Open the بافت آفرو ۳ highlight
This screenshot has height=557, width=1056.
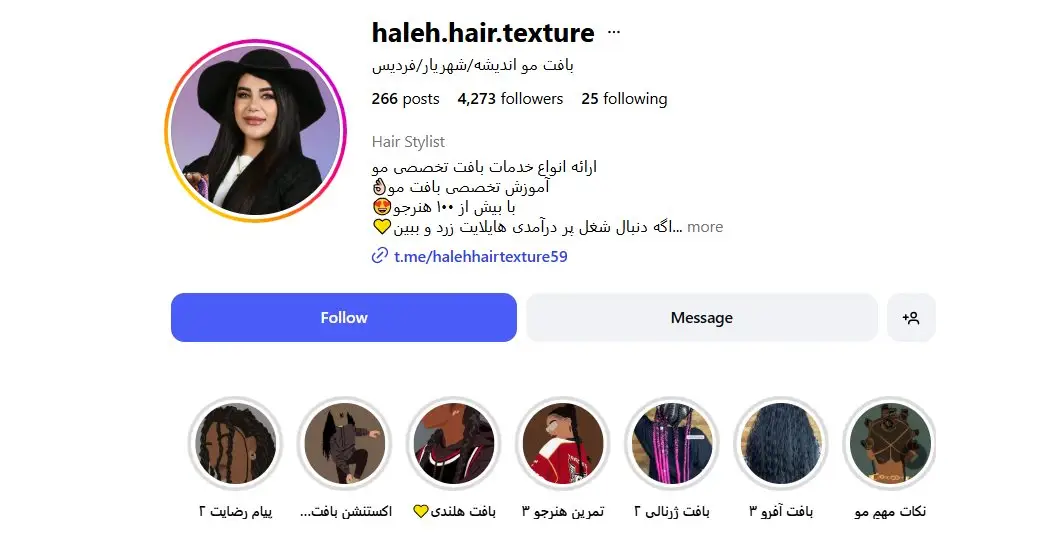point(781,444)
